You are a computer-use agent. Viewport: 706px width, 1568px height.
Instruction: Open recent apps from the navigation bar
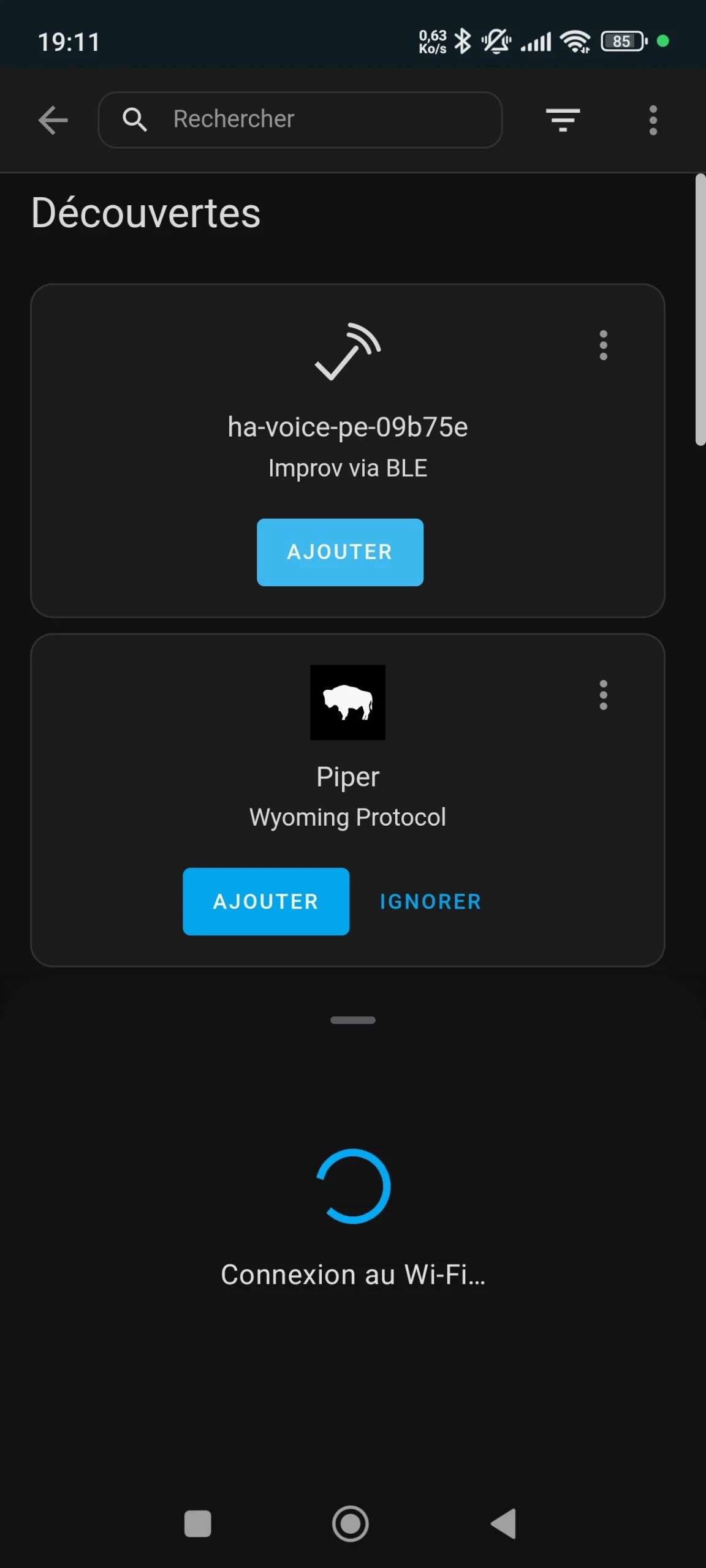198,1523
